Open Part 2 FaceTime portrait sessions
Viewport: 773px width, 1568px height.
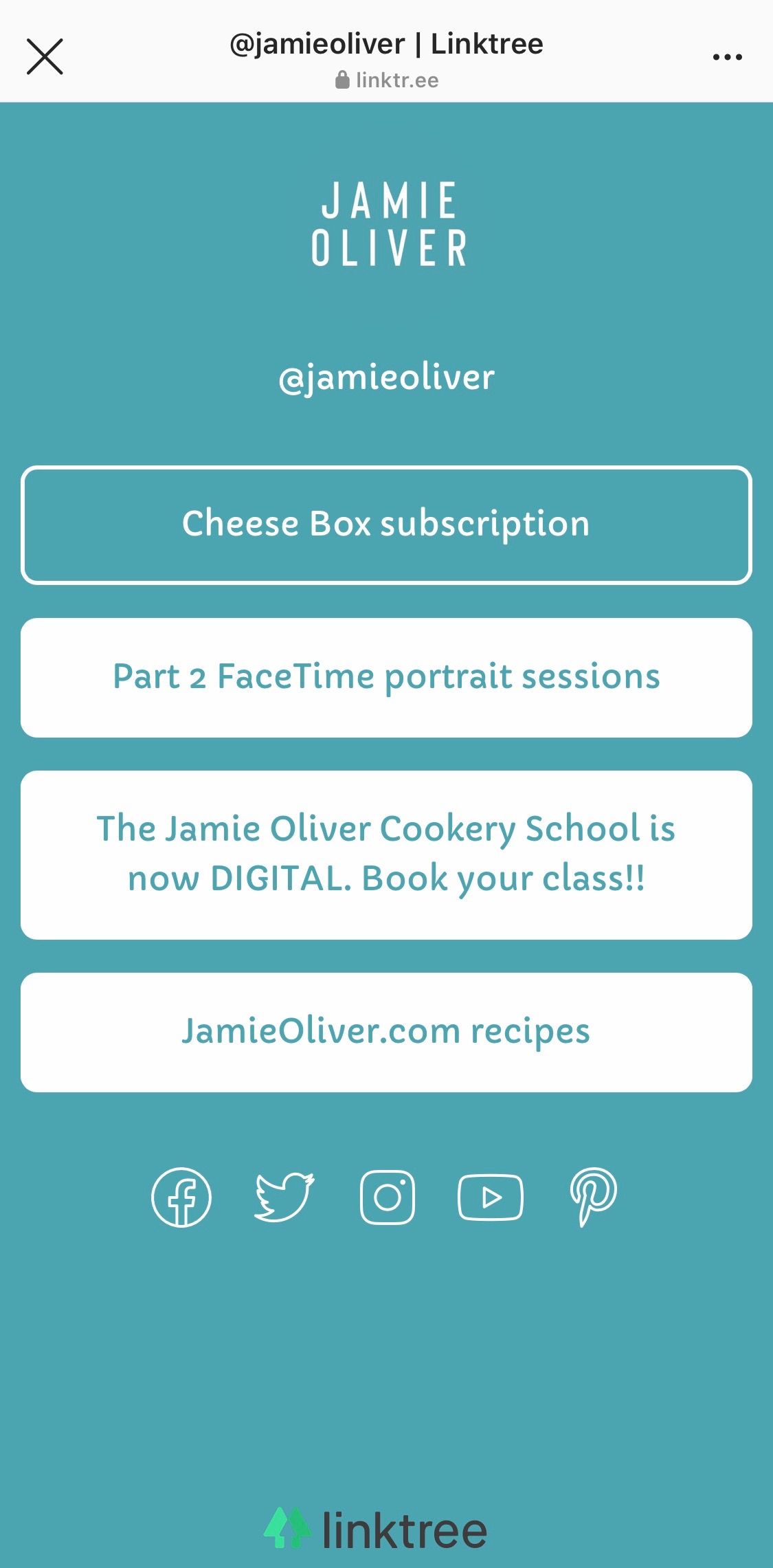(386, 677)
